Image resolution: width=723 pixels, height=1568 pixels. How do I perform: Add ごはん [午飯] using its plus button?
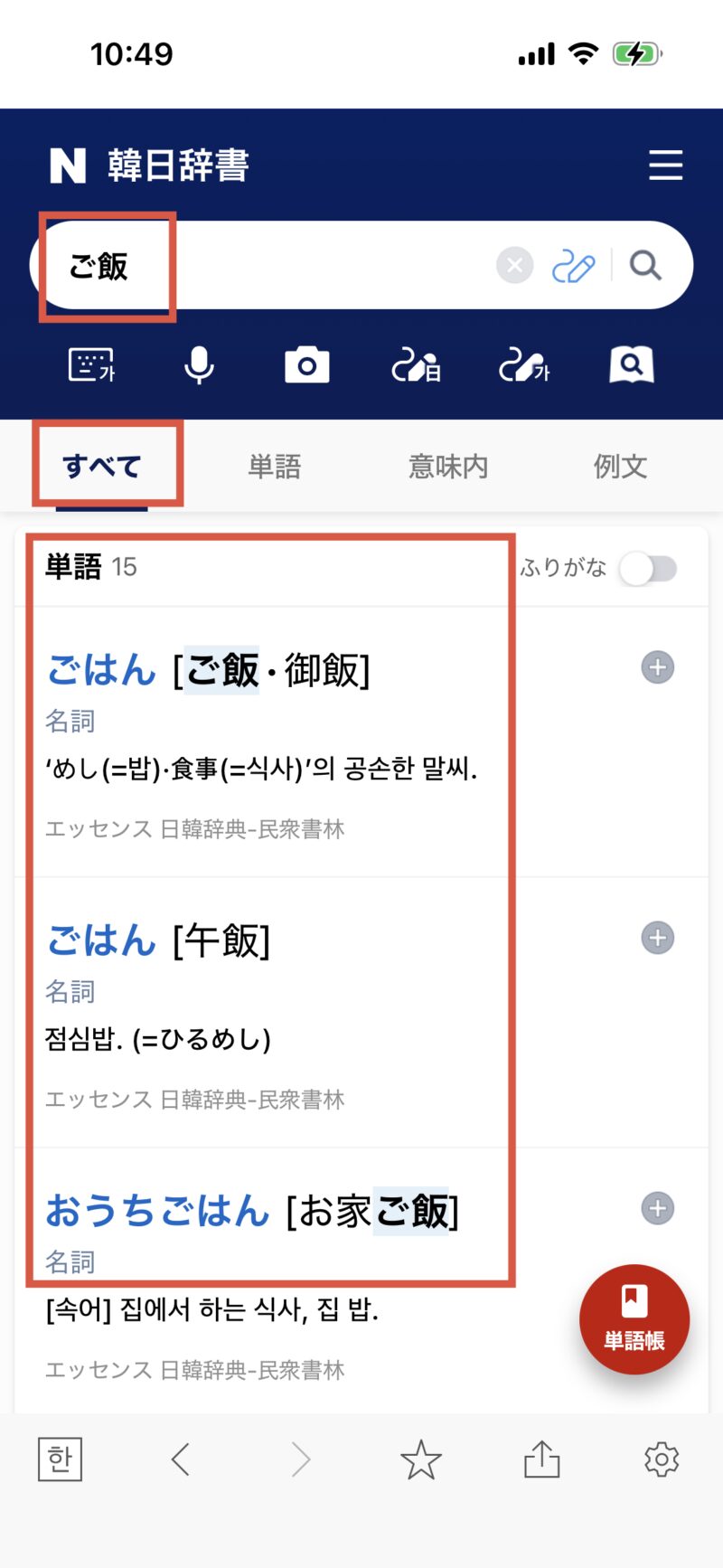pos(657,938)
